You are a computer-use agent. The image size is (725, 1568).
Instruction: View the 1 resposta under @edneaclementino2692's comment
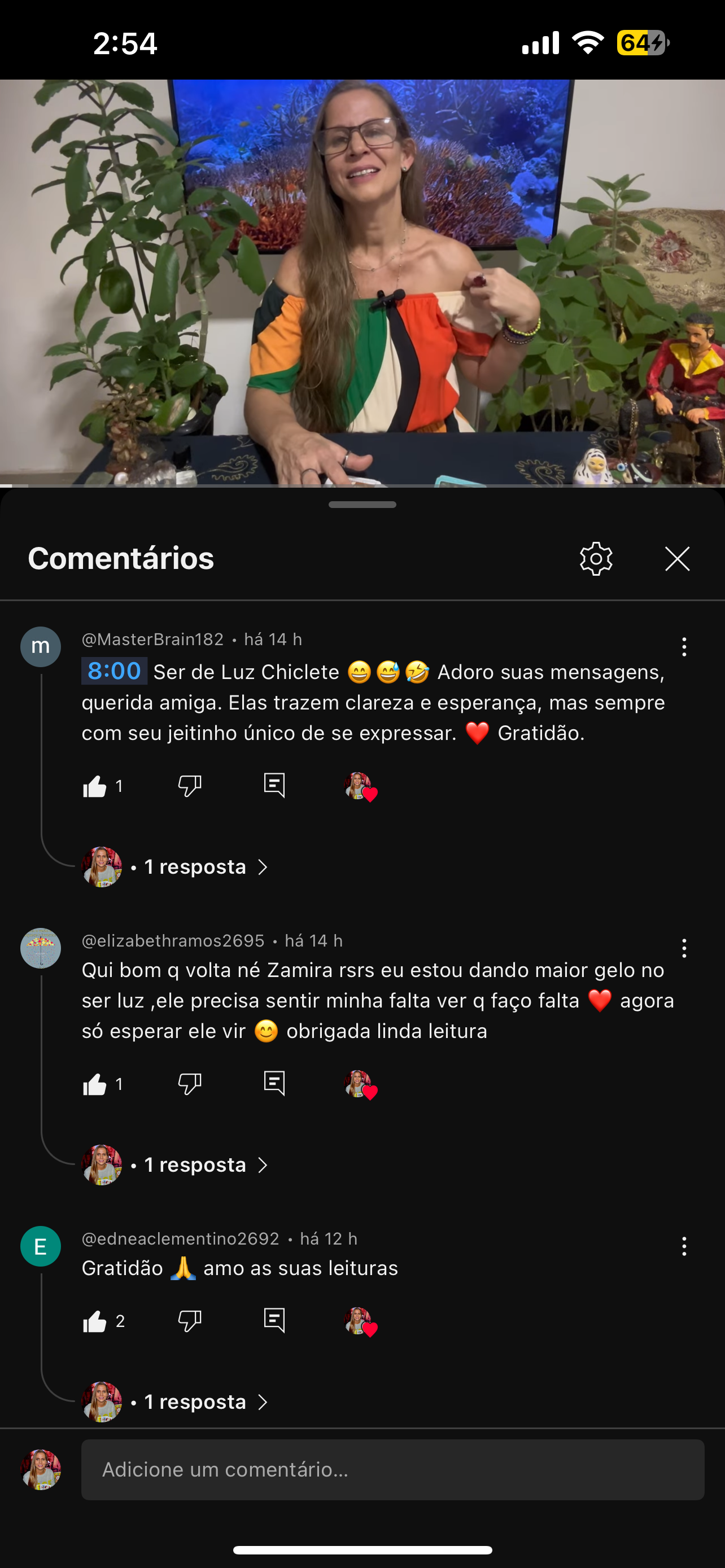point(195,1402)
